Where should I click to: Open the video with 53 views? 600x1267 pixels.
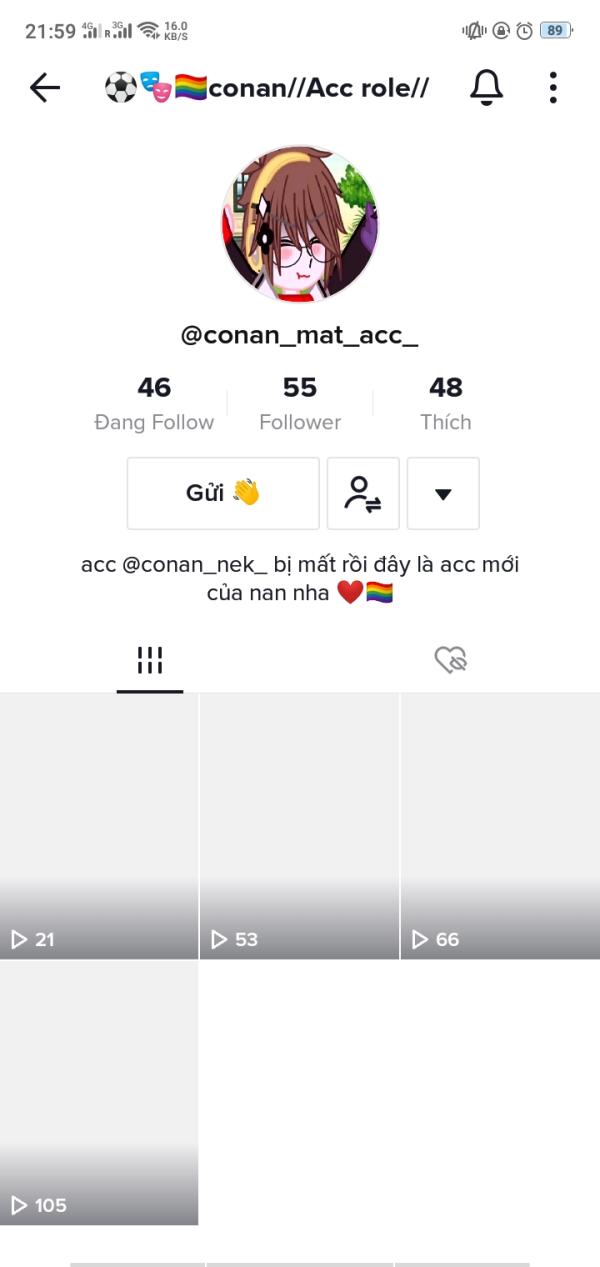[x=299, y=826]
